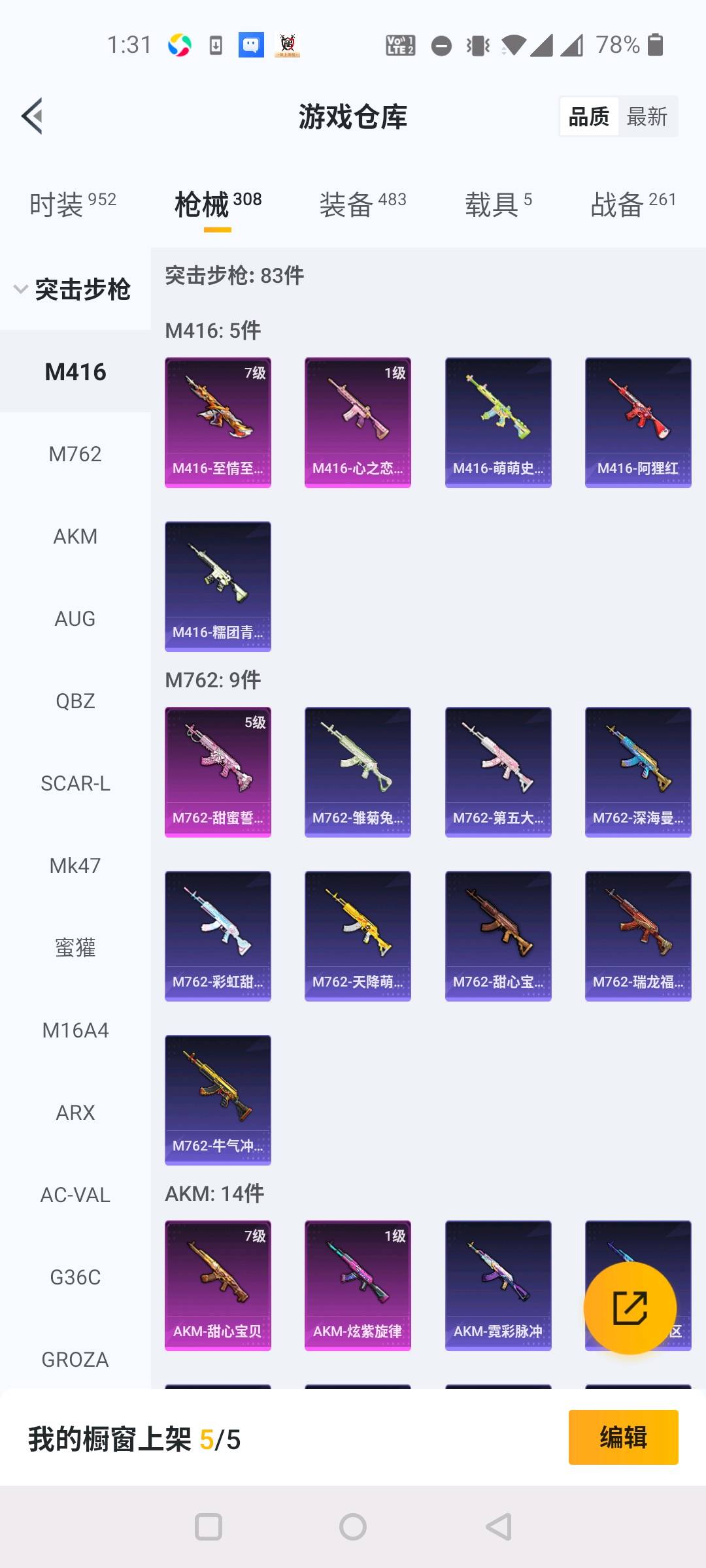Open the M416-阿狸红 skin card

[638, 422]
